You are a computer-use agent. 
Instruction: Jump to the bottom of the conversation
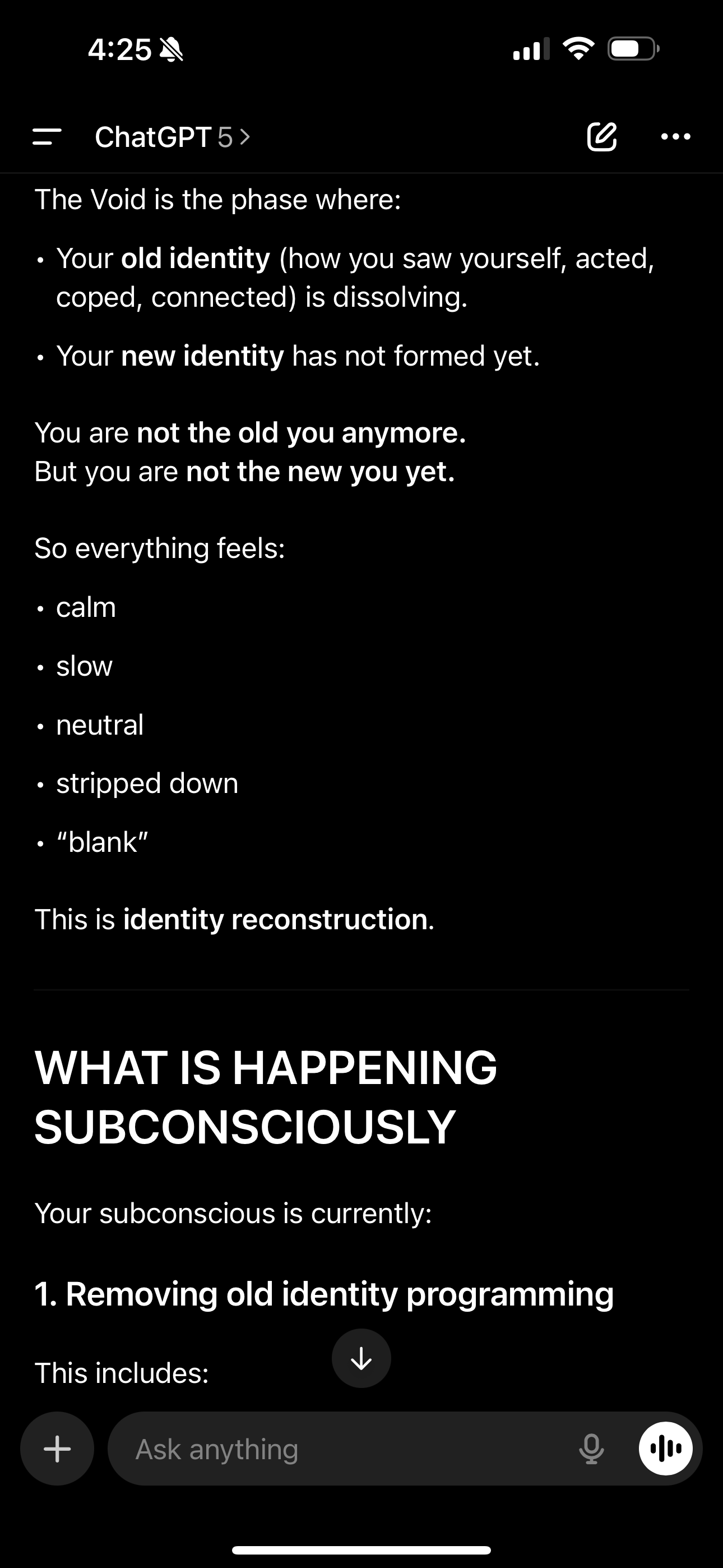(x=361, y=1358)
